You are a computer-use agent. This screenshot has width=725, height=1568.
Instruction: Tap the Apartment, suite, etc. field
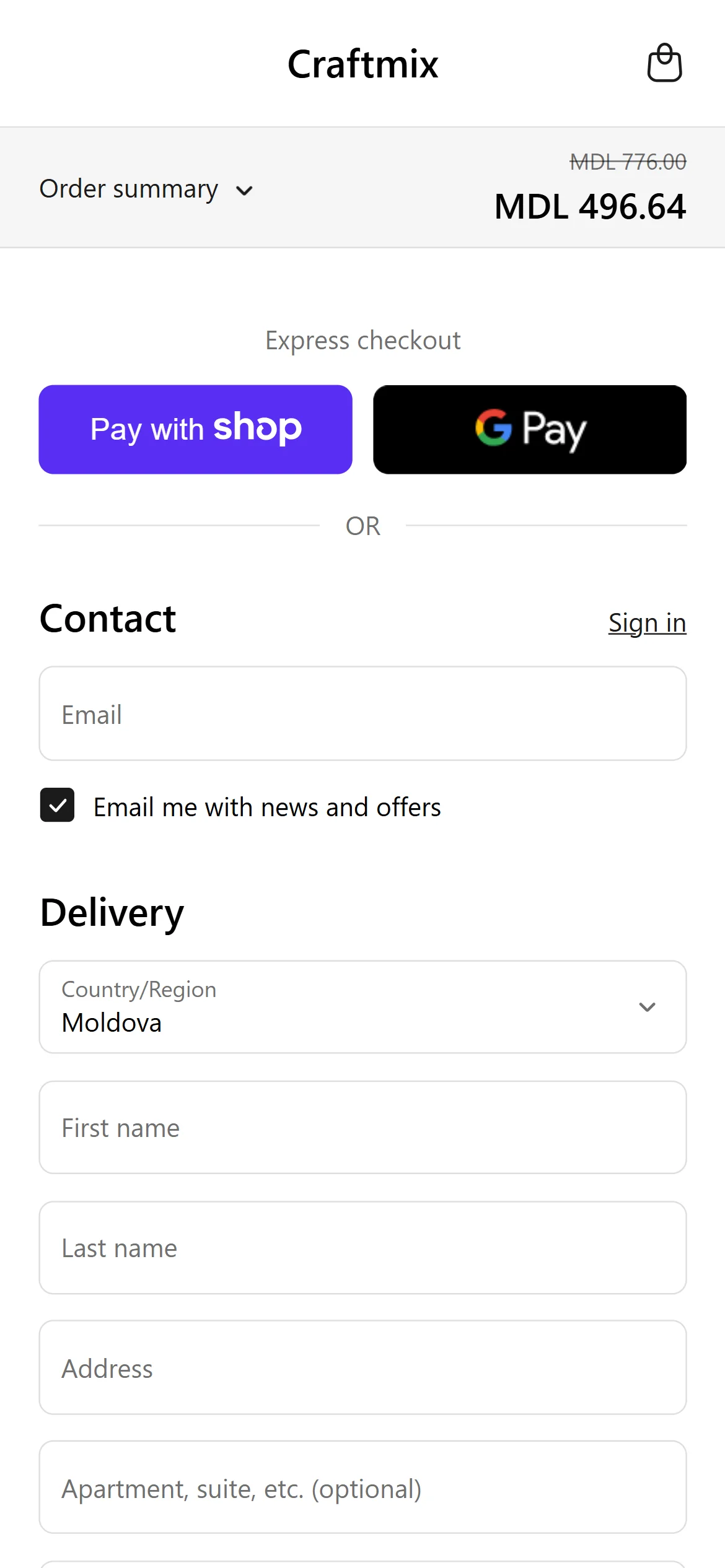pos(362,1487)
